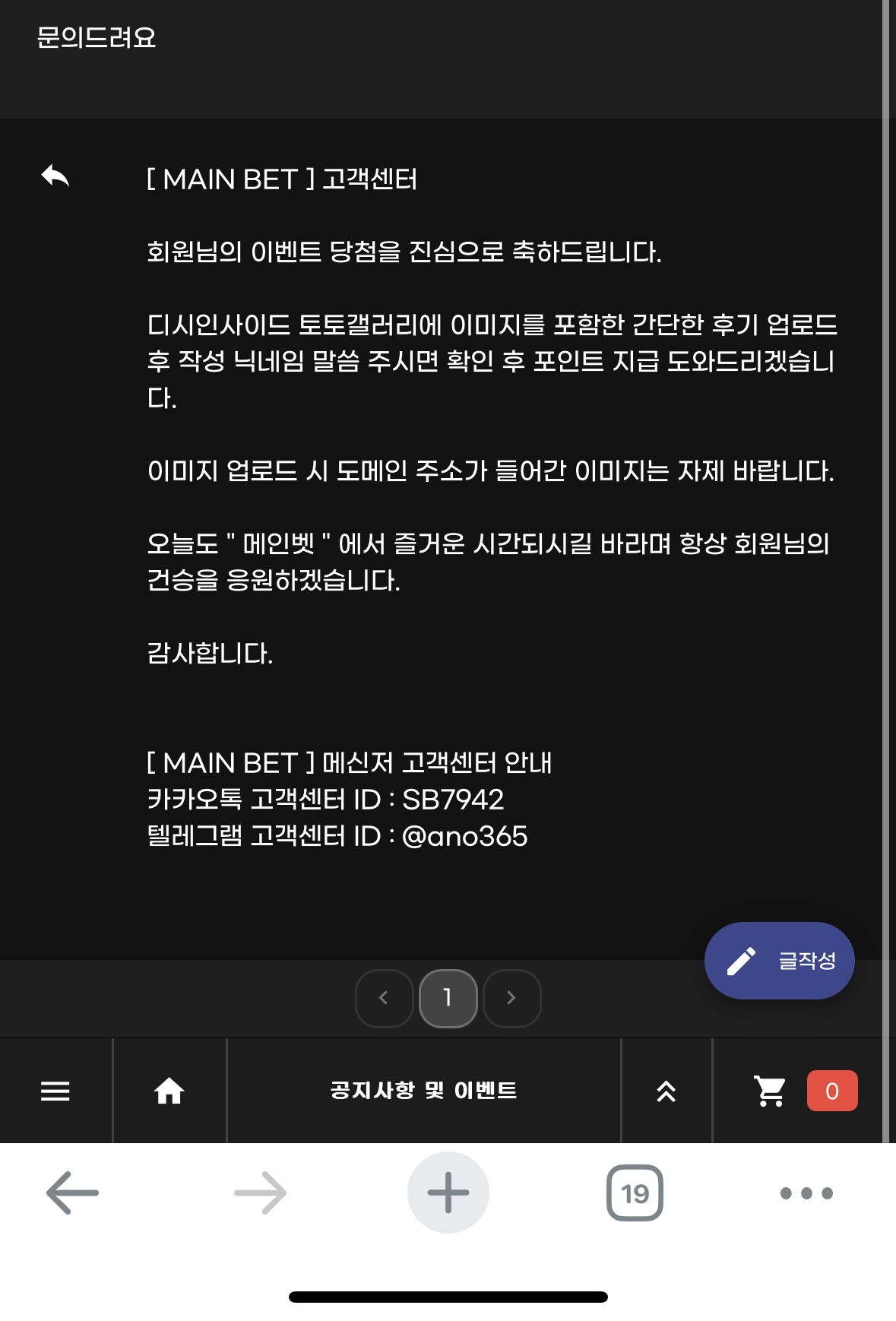Go to the site home page
Viewport: 896px width, 1321px height.
click(x=169, y=1091)
